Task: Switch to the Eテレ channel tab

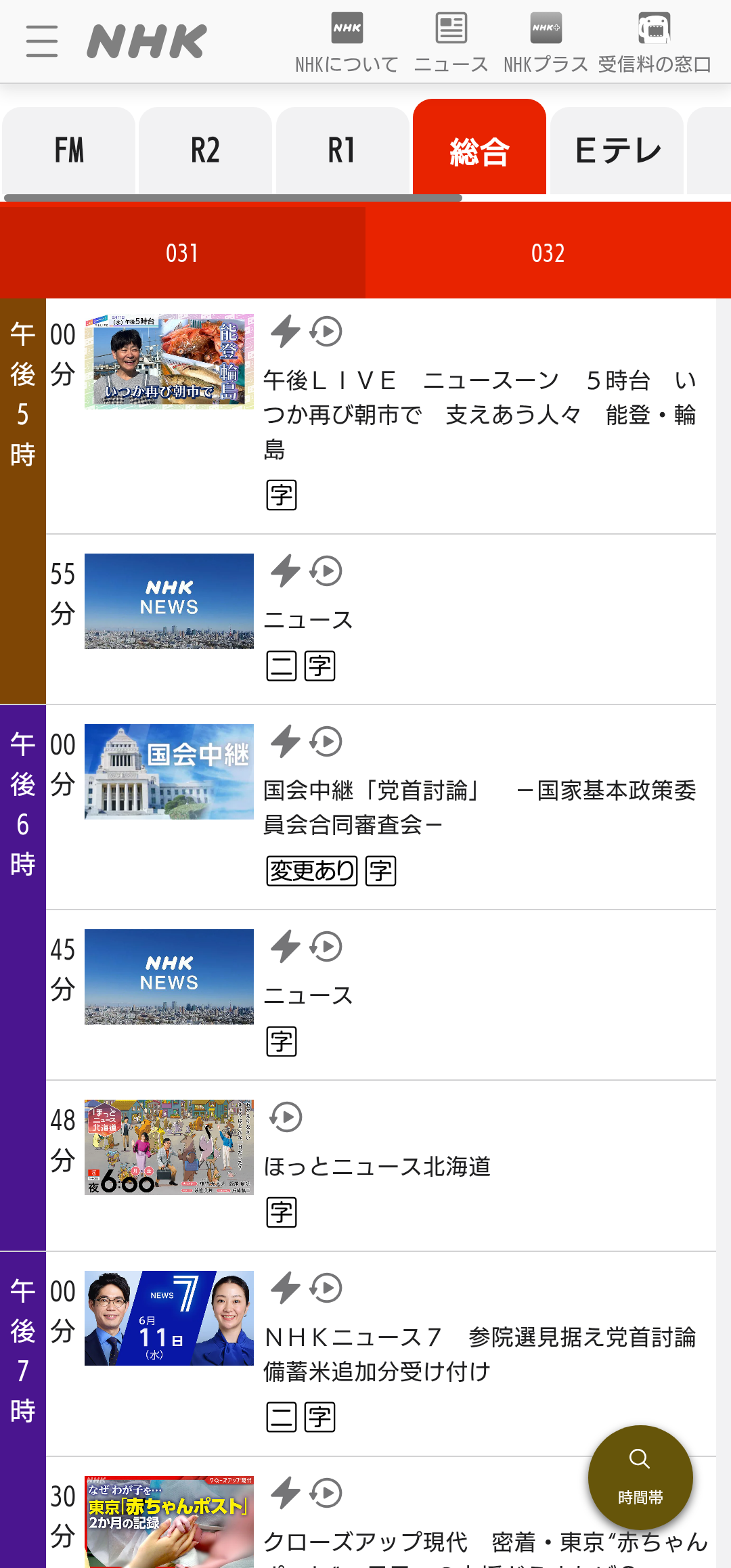Action: coord(617,150)
